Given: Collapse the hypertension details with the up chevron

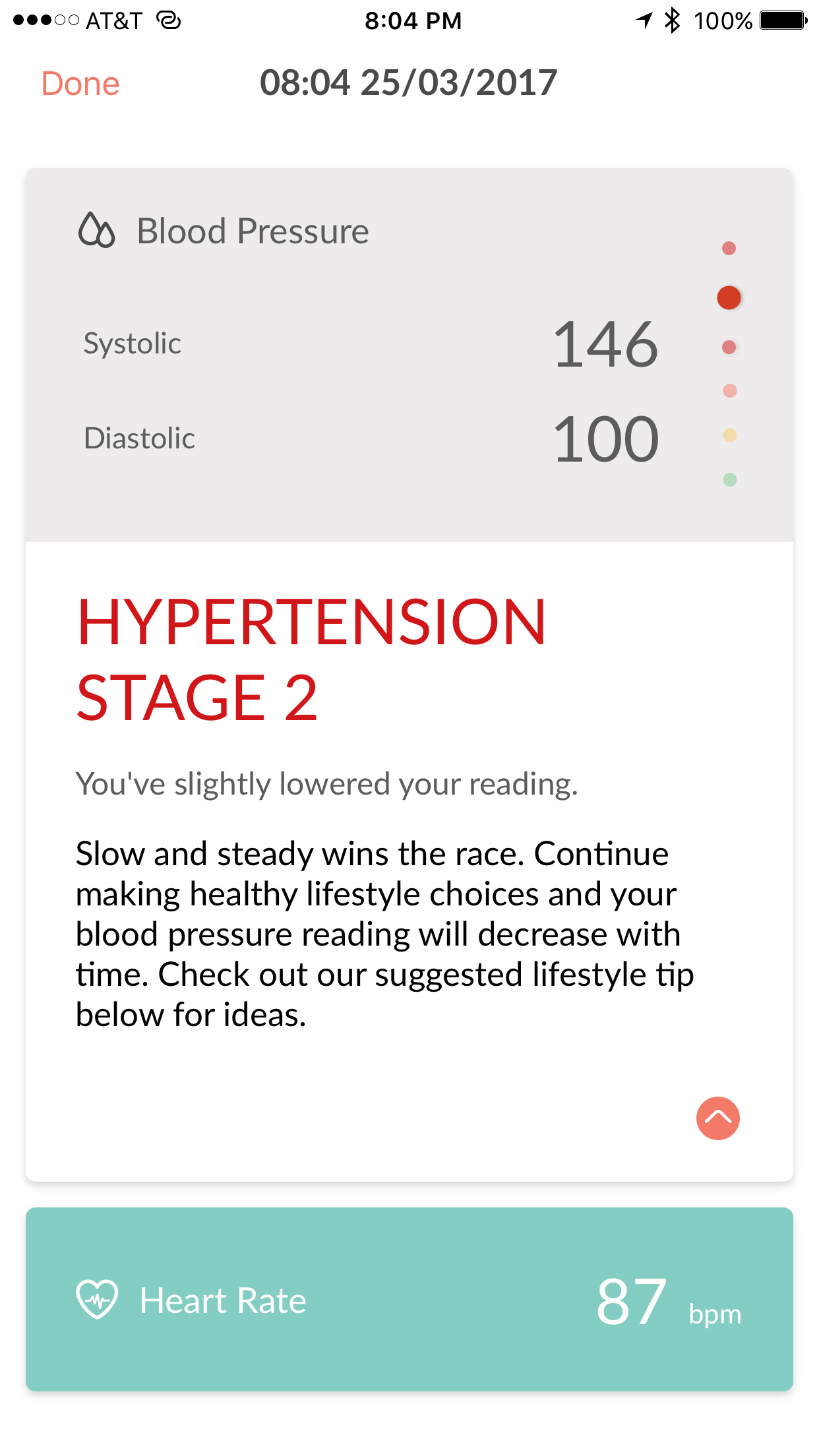Looking at the screenshot, I should point(718,1118).
